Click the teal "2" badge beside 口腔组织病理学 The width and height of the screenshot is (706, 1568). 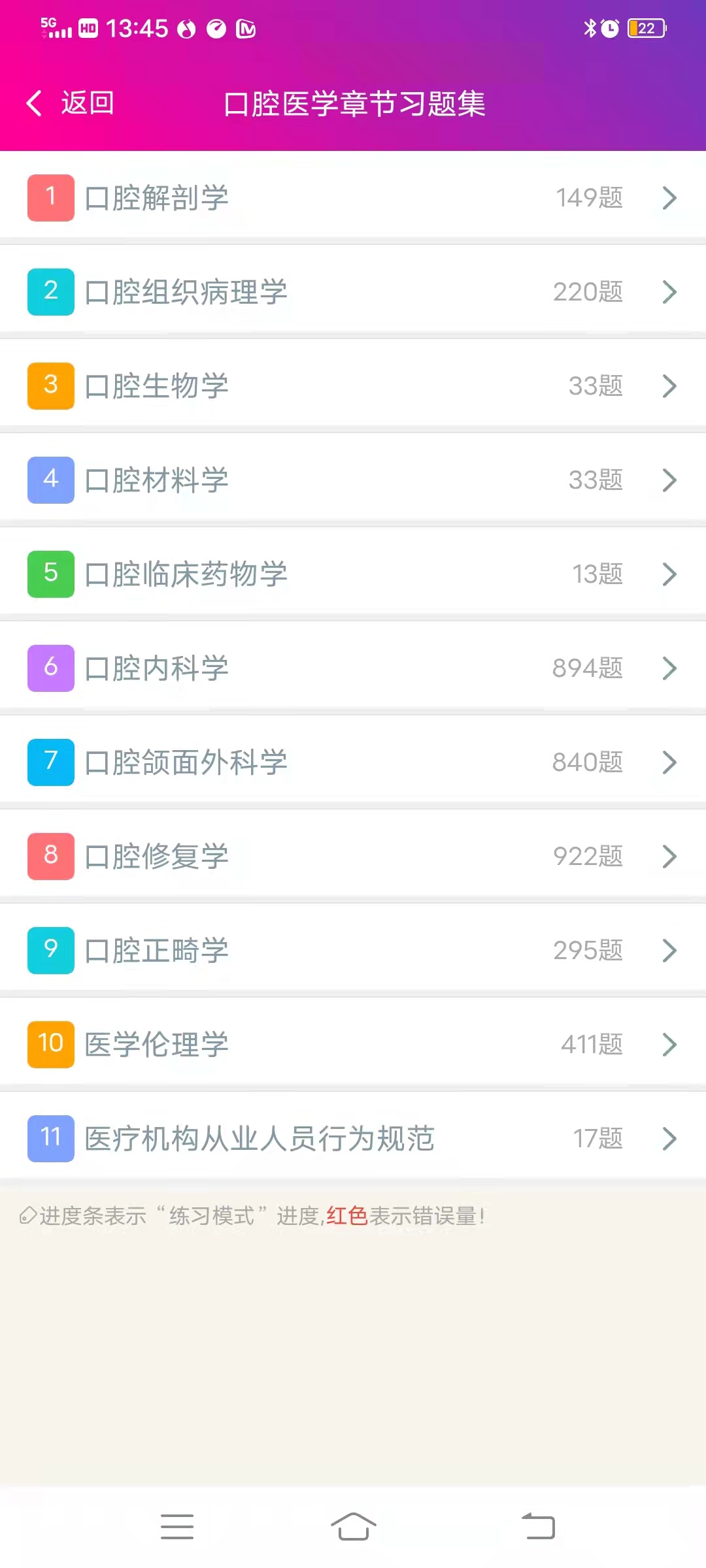coord(50,292)
